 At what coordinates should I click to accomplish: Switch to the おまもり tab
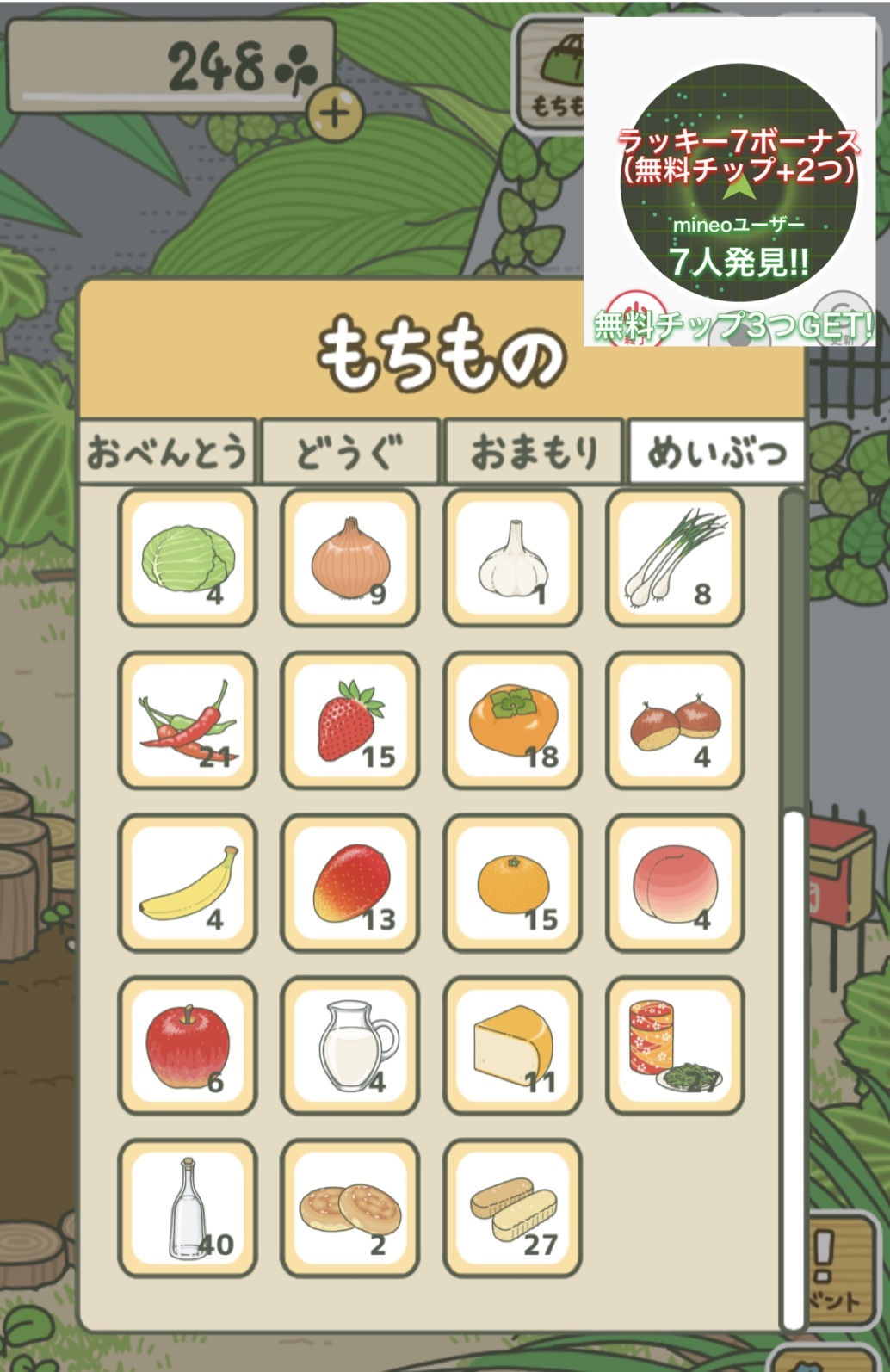pos(533,452)
